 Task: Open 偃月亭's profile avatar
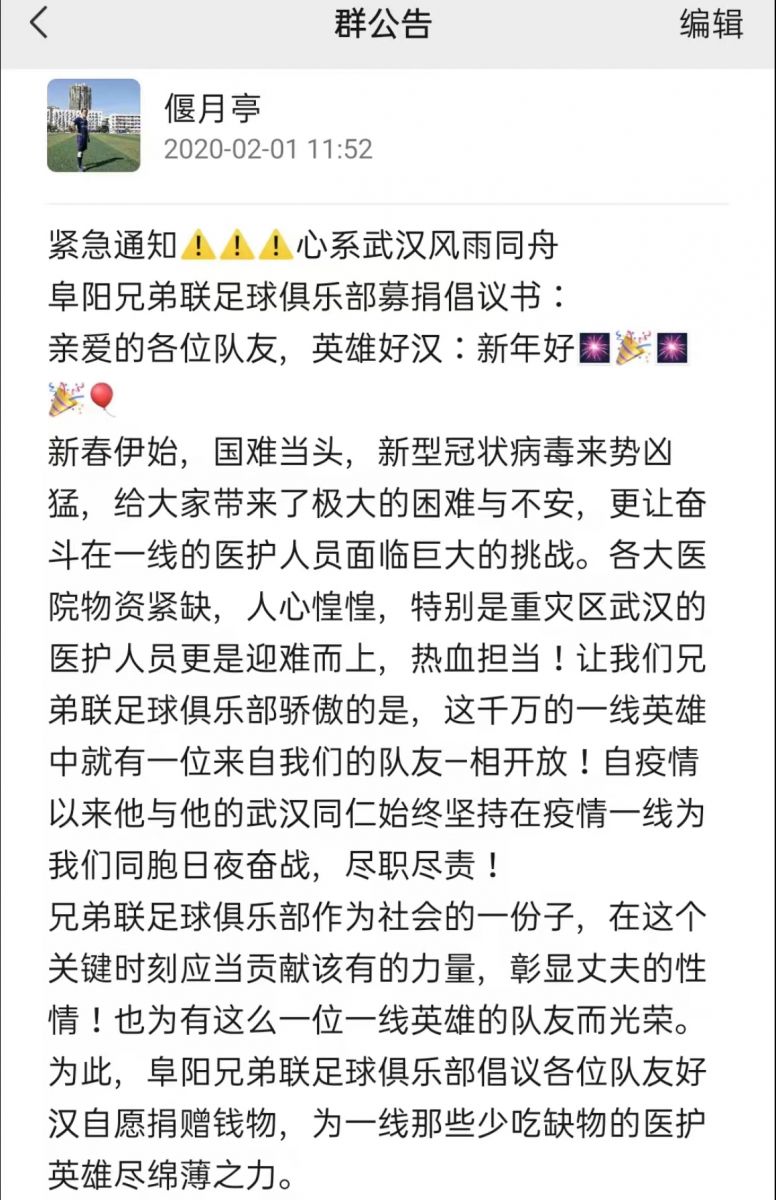[93, 125]
